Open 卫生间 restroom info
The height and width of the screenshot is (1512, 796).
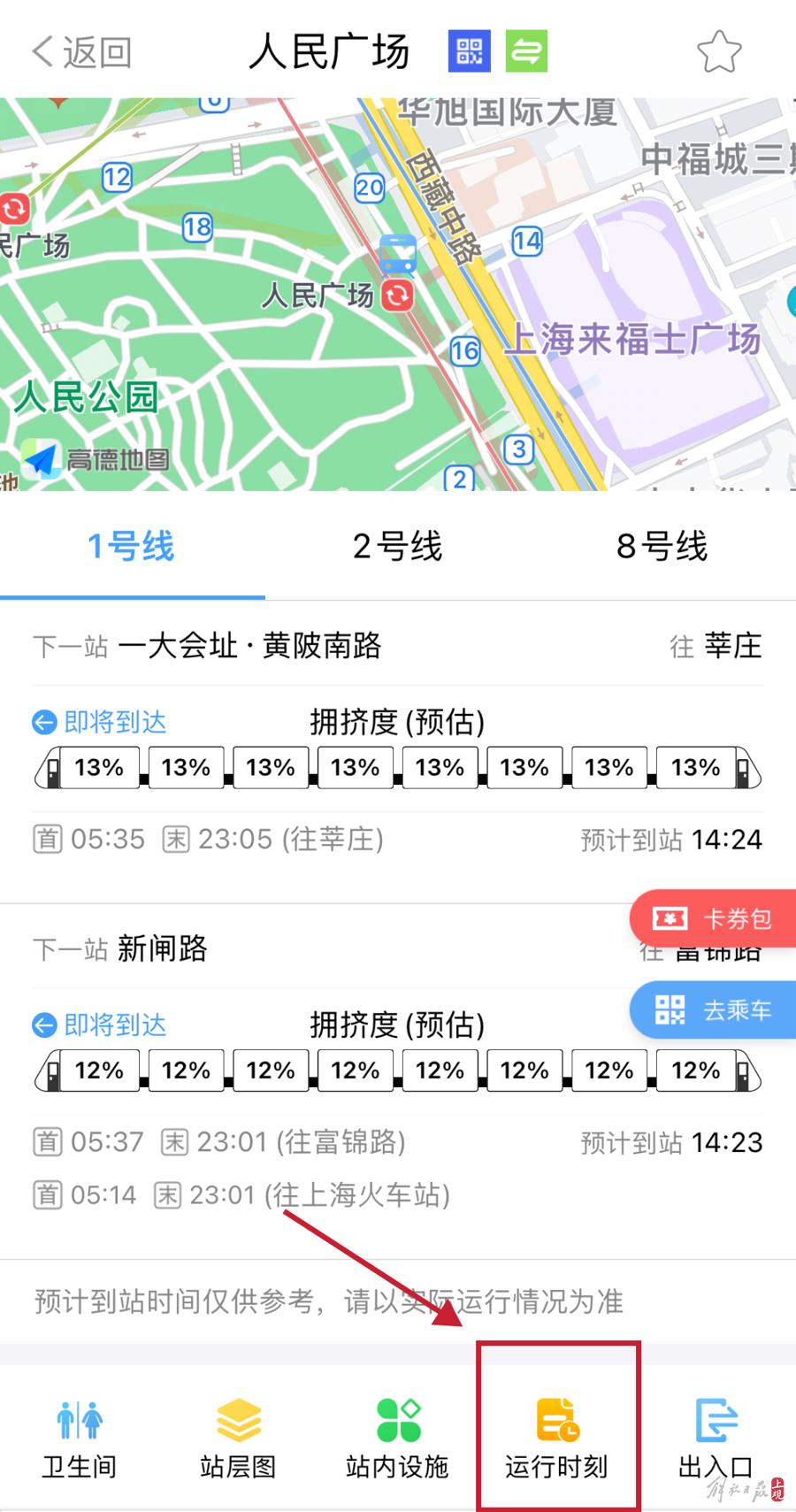80,1439
